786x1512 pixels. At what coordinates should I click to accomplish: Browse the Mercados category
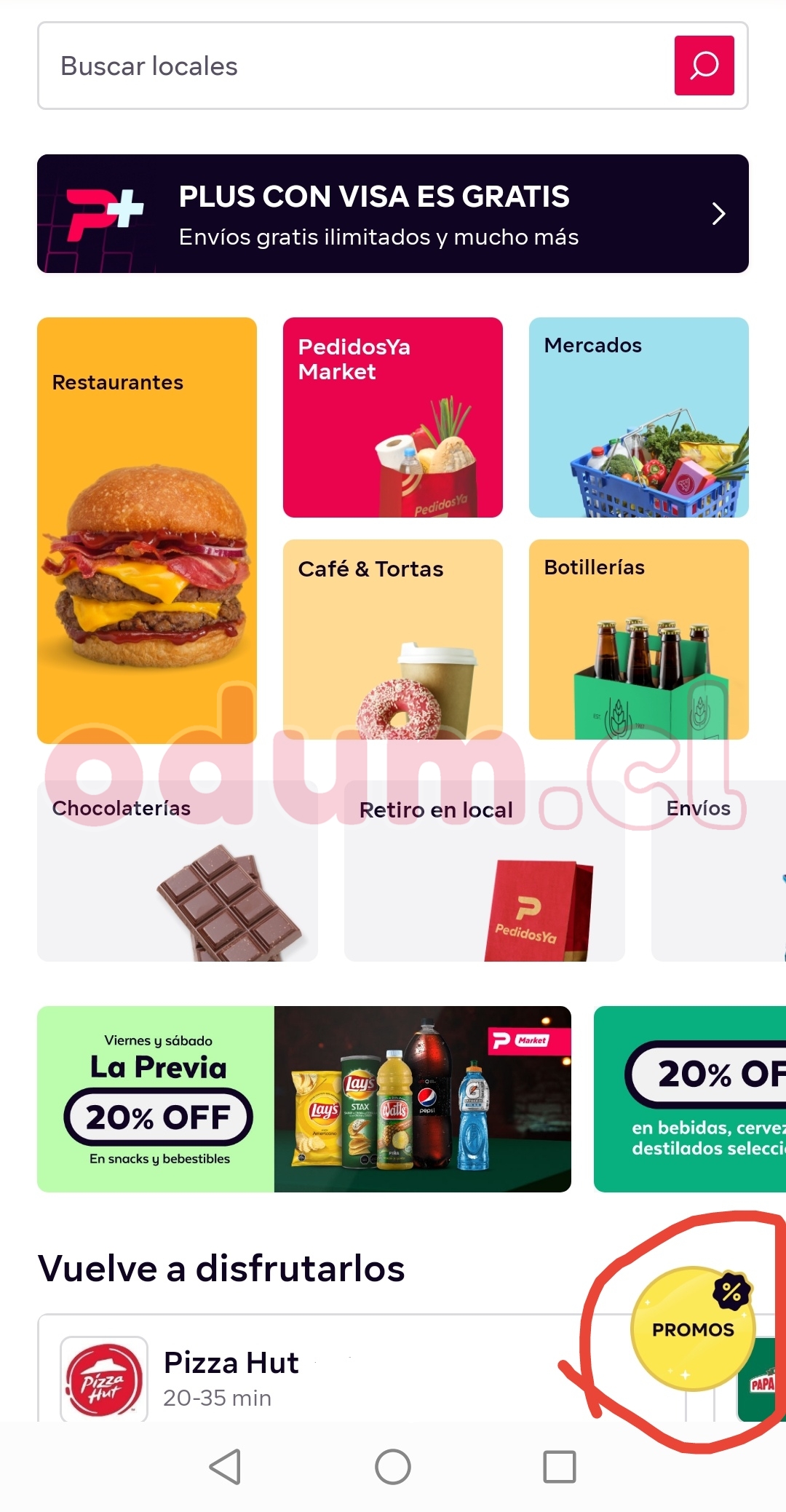point(638,417)
